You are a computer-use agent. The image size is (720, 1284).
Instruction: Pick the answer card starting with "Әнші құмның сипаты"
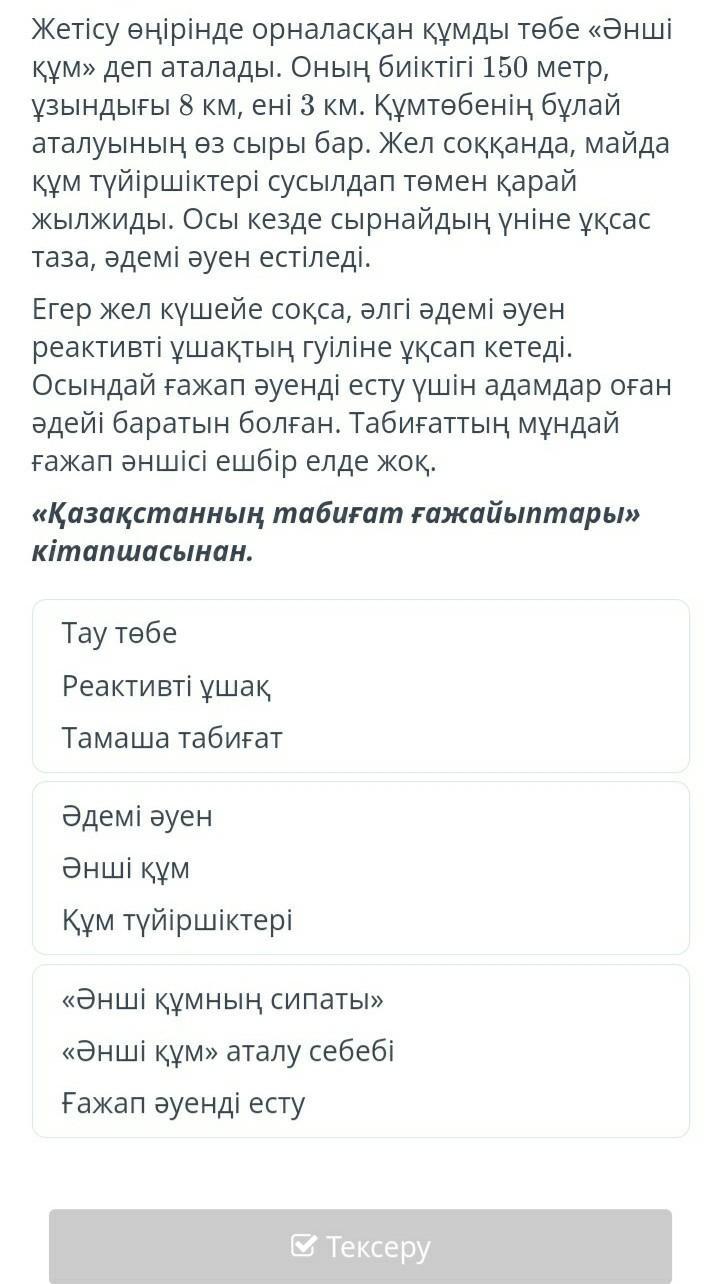[x=360, y=1051]
